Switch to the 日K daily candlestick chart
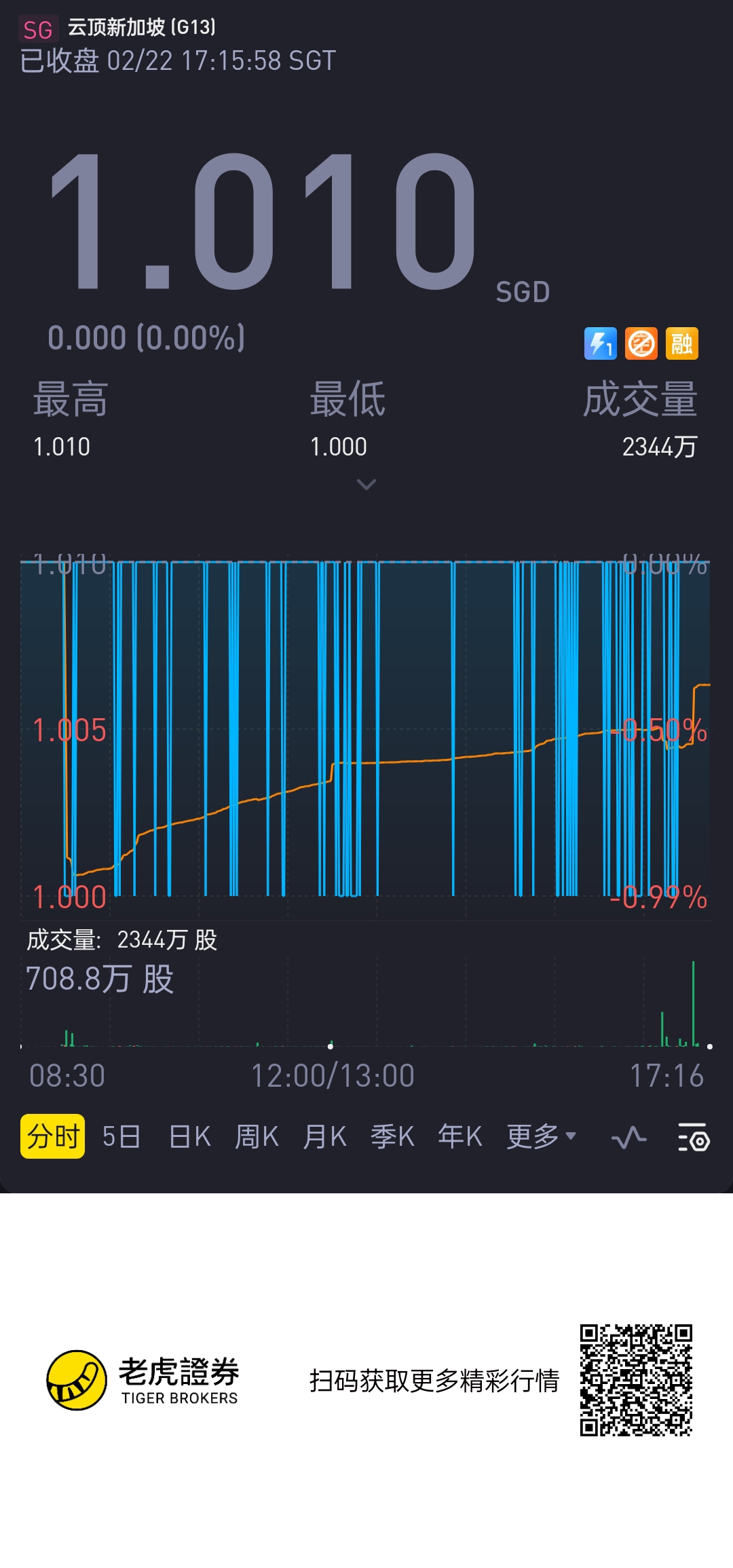Viewport: 733px width, 1568px height. (x=190, y=1136)
